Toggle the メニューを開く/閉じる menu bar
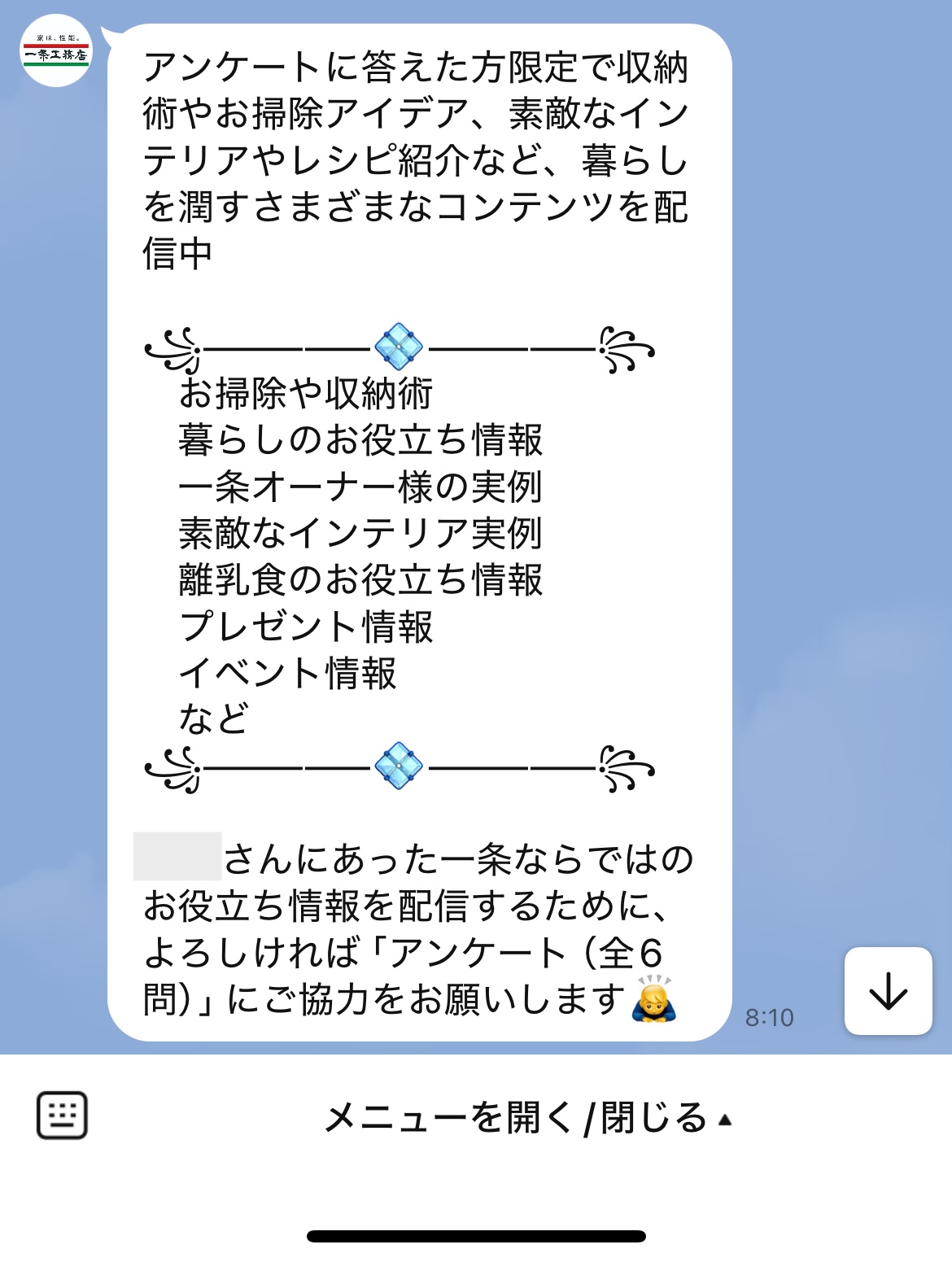 (x=527, y=1119)
